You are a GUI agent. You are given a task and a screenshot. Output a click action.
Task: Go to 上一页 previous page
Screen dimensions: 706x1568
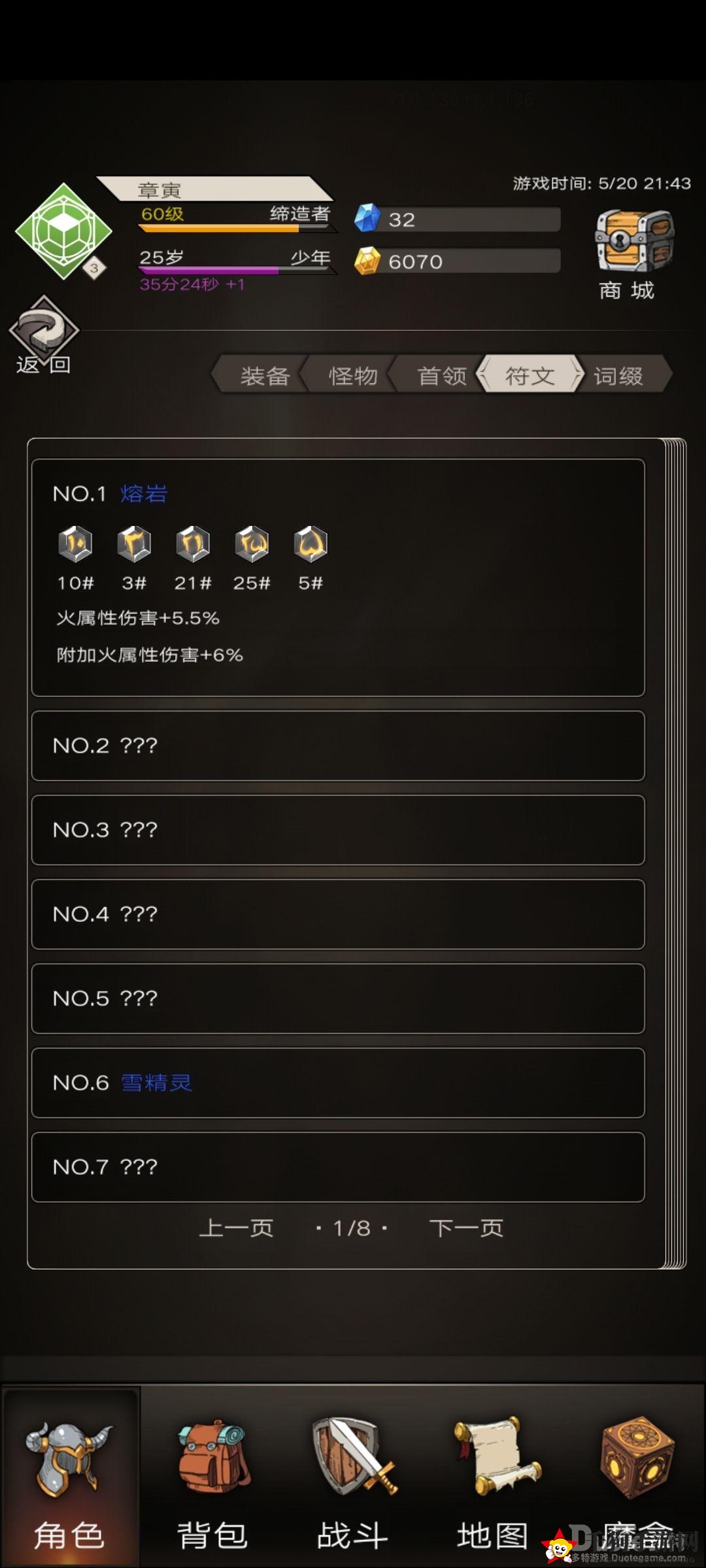(236, 1228)
